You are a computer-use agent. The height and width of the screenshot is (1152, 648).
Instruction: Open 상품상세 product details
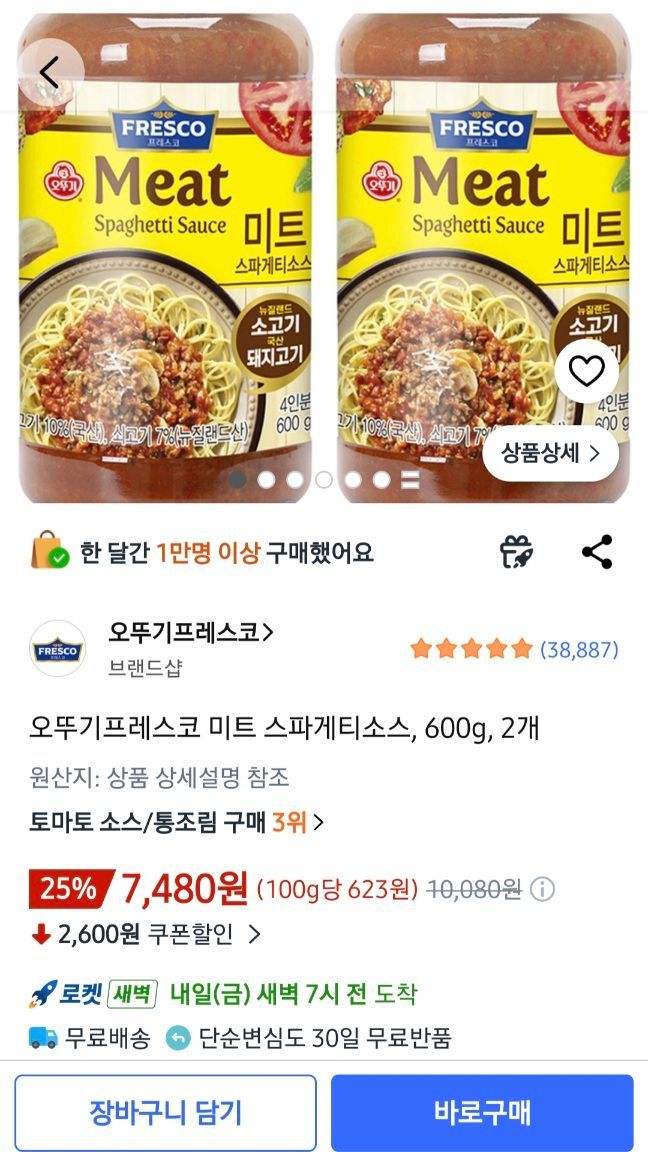[551, 453]
